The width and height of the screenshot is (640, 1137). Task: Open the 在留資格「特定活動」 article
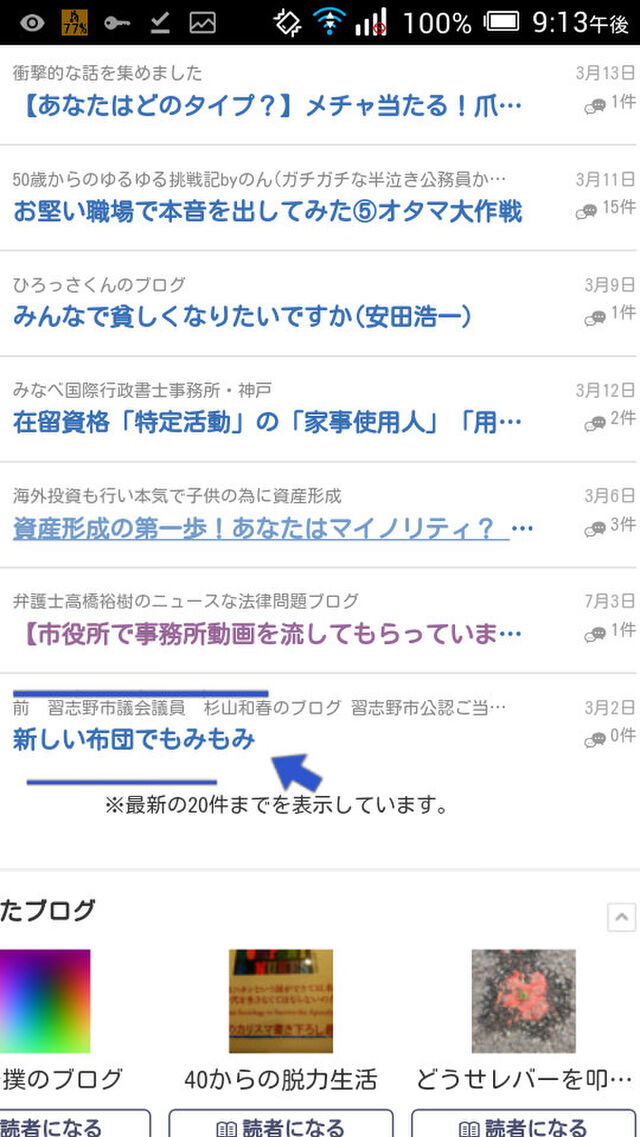click(267, 422)
